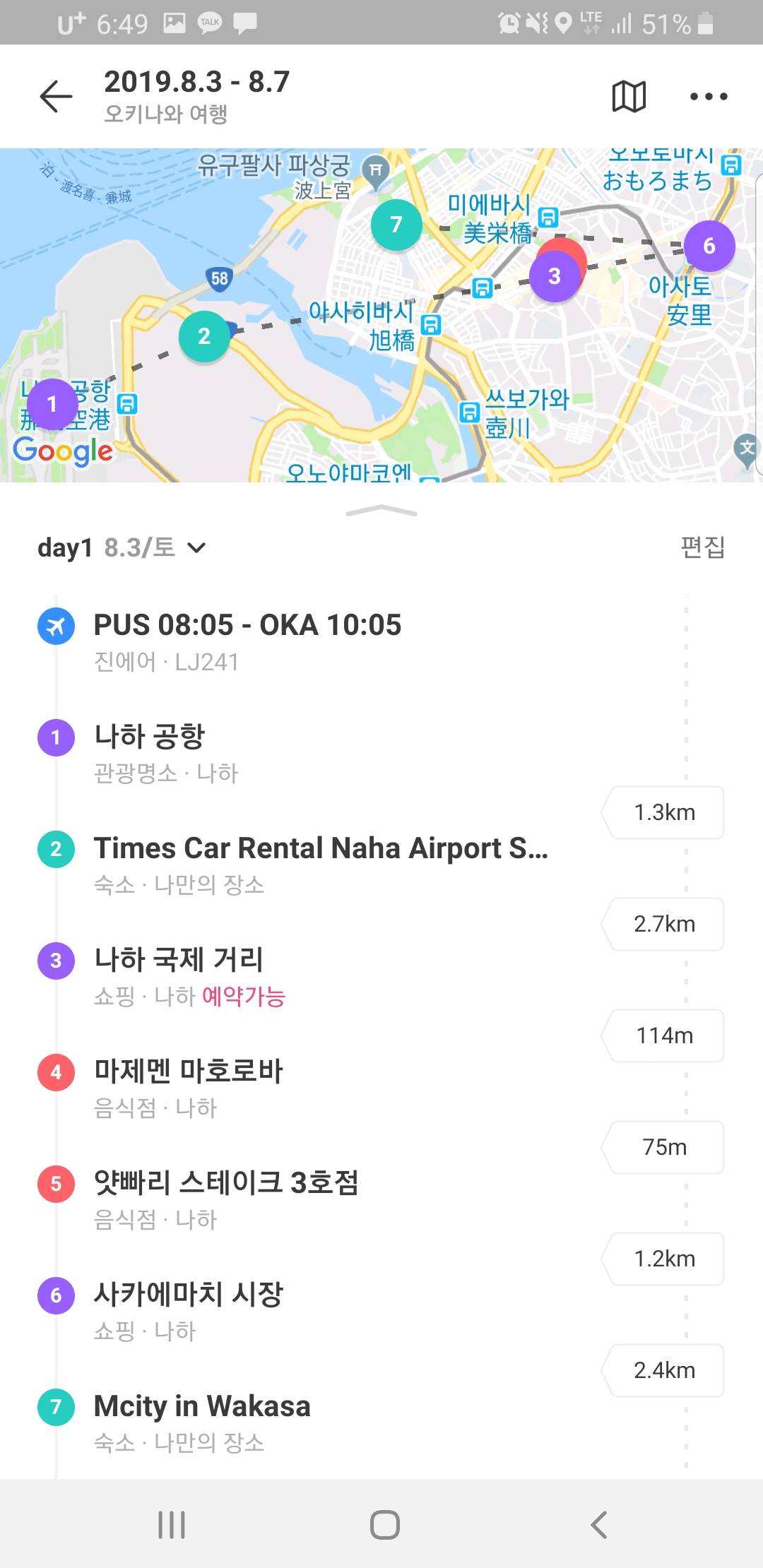Open the full map view icon
Viewport: 763px width, 1568px height.
pyautogui.click(x=628, y=96)
